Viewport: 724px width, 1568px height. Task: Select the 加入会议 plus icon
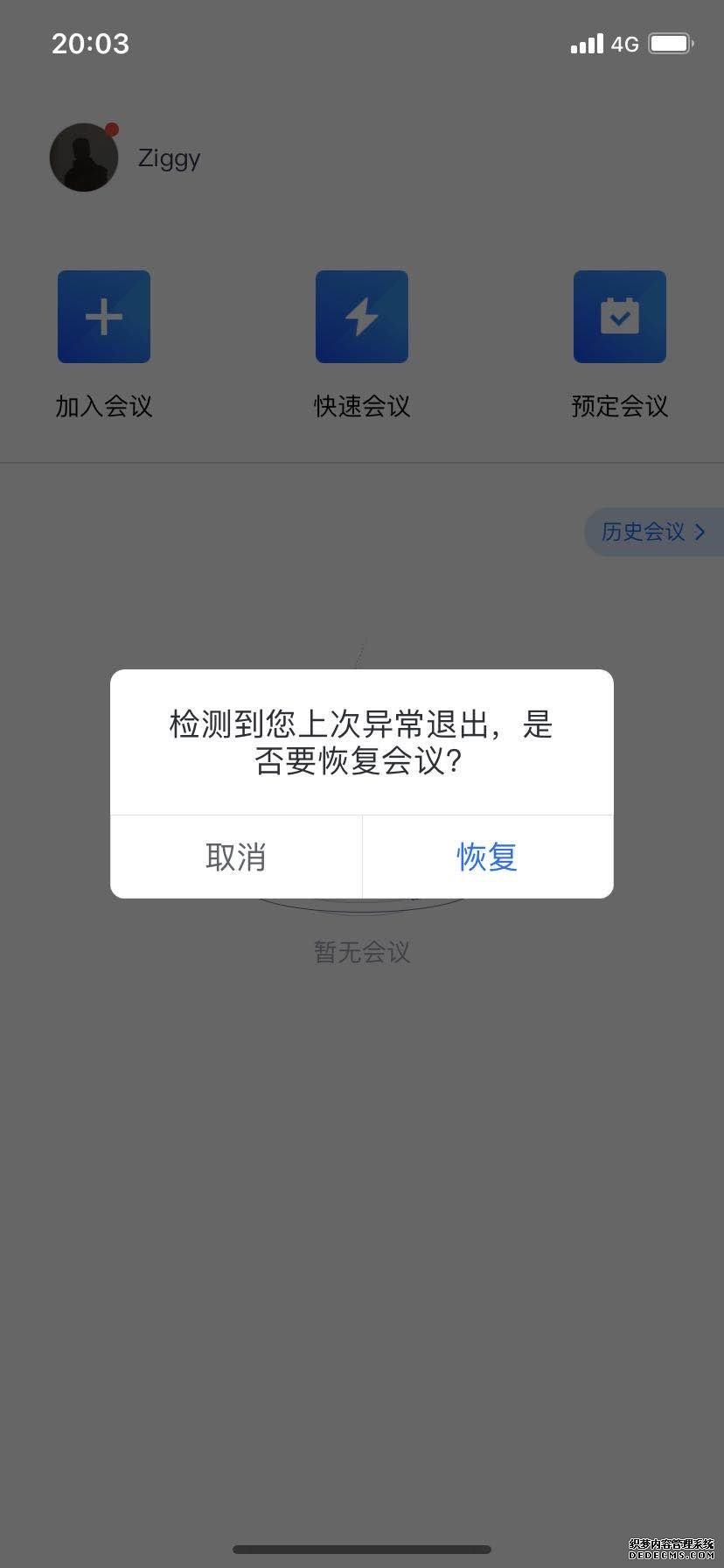103,316
